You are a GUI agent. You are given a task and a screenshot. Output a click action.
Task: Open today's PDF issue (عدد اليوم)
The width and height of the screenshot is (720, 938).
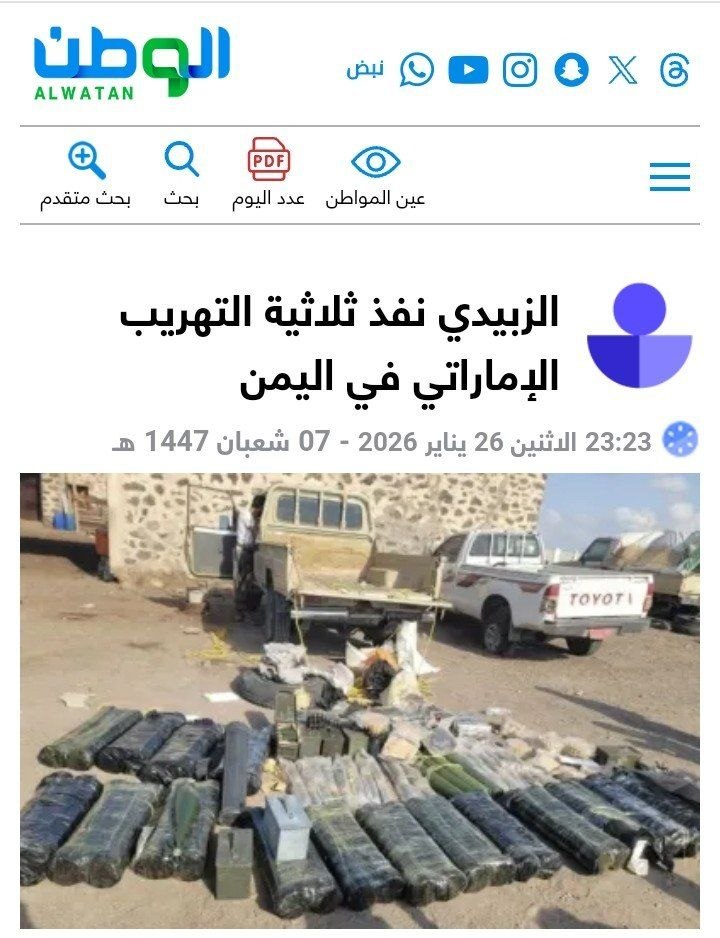coord(269,175)
